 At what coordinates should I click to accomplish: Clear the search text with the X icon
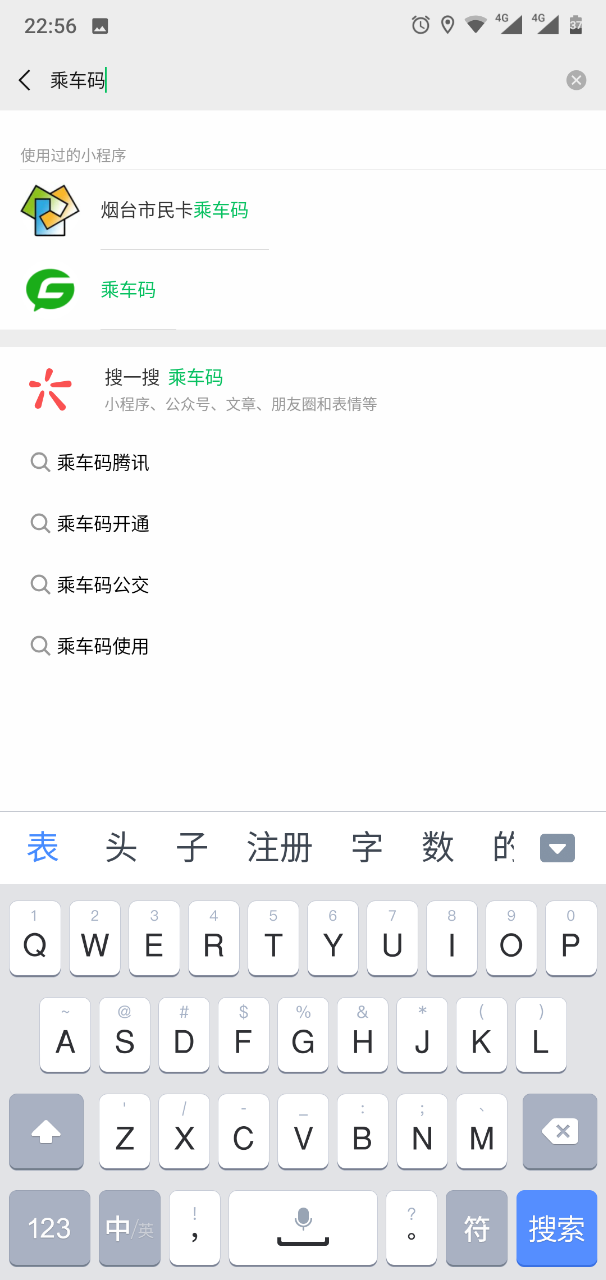click(576, 80)
